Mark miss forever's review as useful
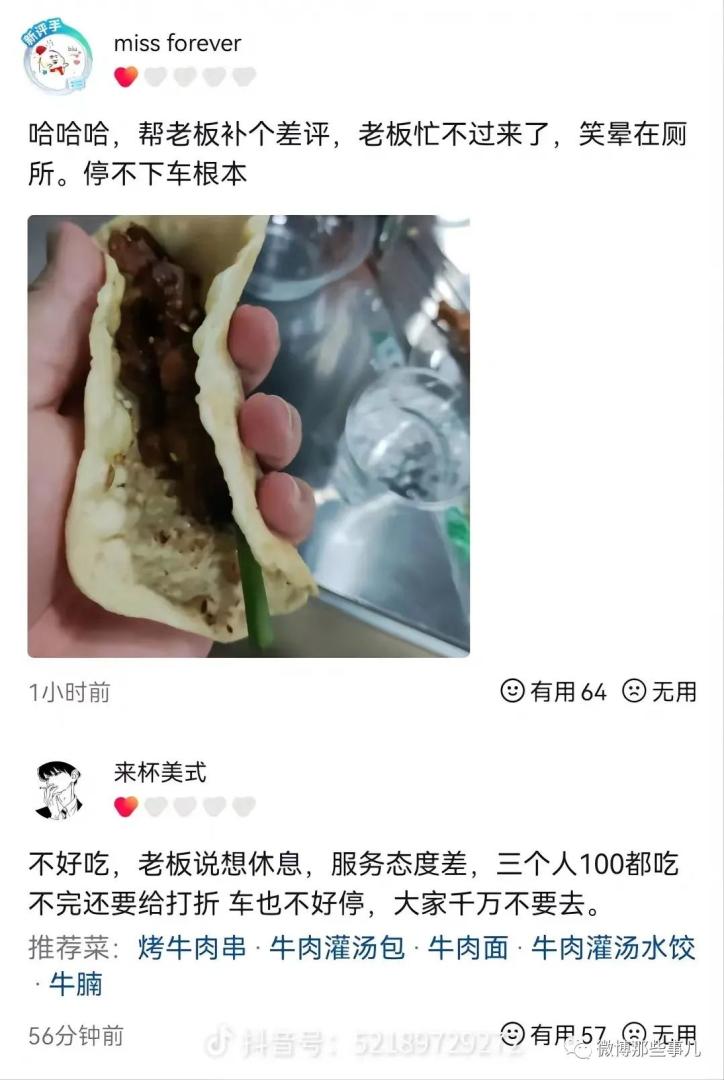This screenshot has height=1080, width=724. click(x=553, y=691)
